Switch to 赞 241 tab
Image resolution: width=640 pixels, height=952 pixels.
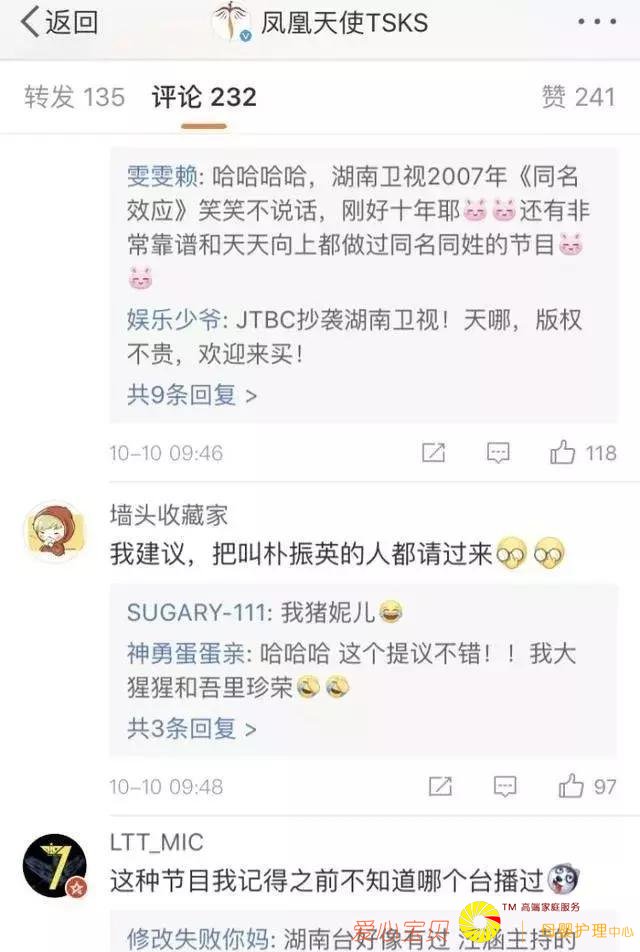click(x=577, y=97)
